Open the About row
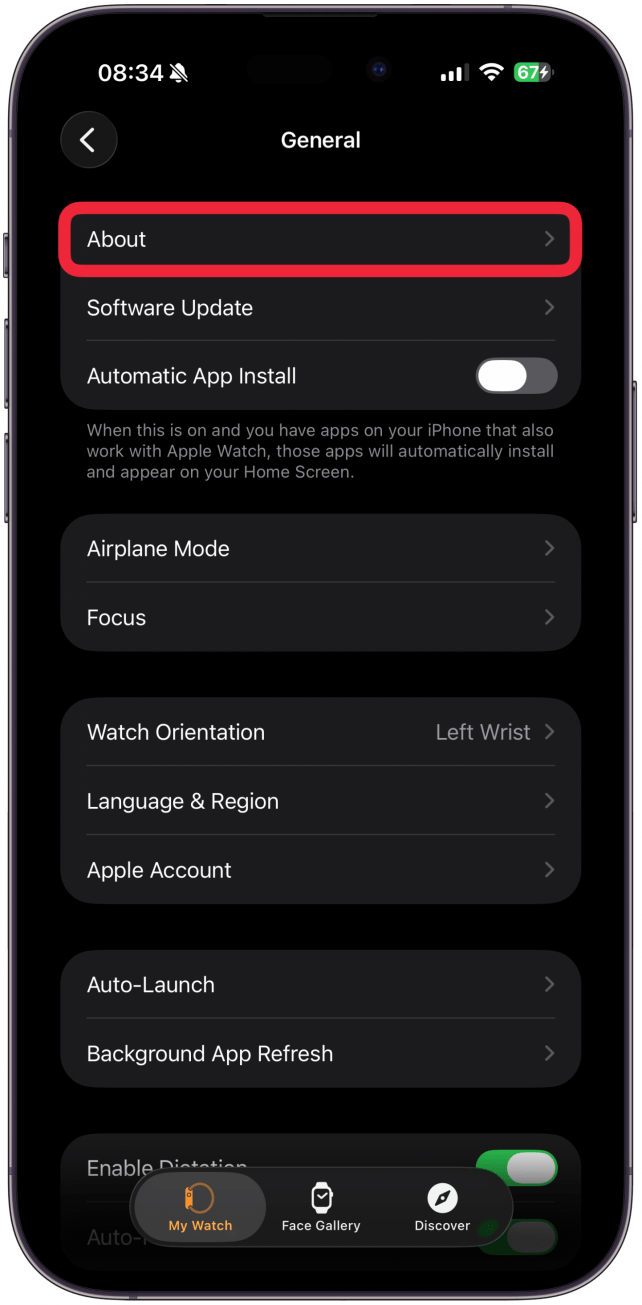The height and width of the screenshot is (1305, 642). point(320,240)
